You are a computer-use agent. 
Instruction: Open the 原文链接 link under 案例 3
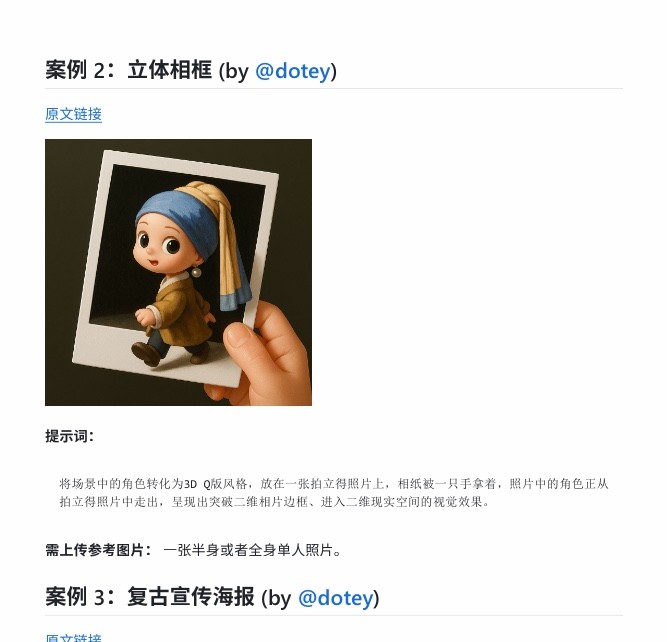tap(73, 637)
